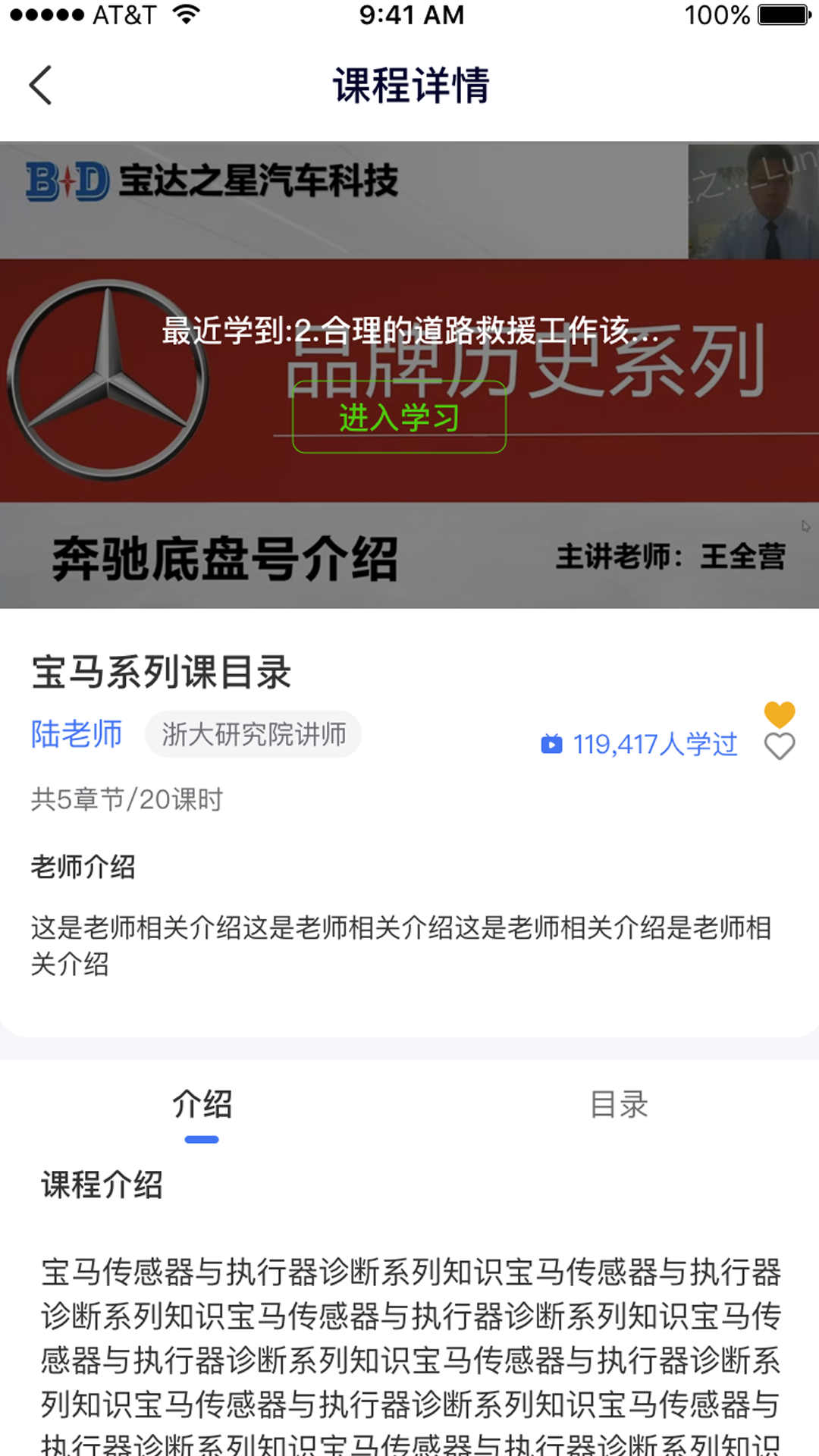This screenshot has height=1456, width=819.
Task: Open teacher profile via 陆老师 link
Action: pos(77,733)
